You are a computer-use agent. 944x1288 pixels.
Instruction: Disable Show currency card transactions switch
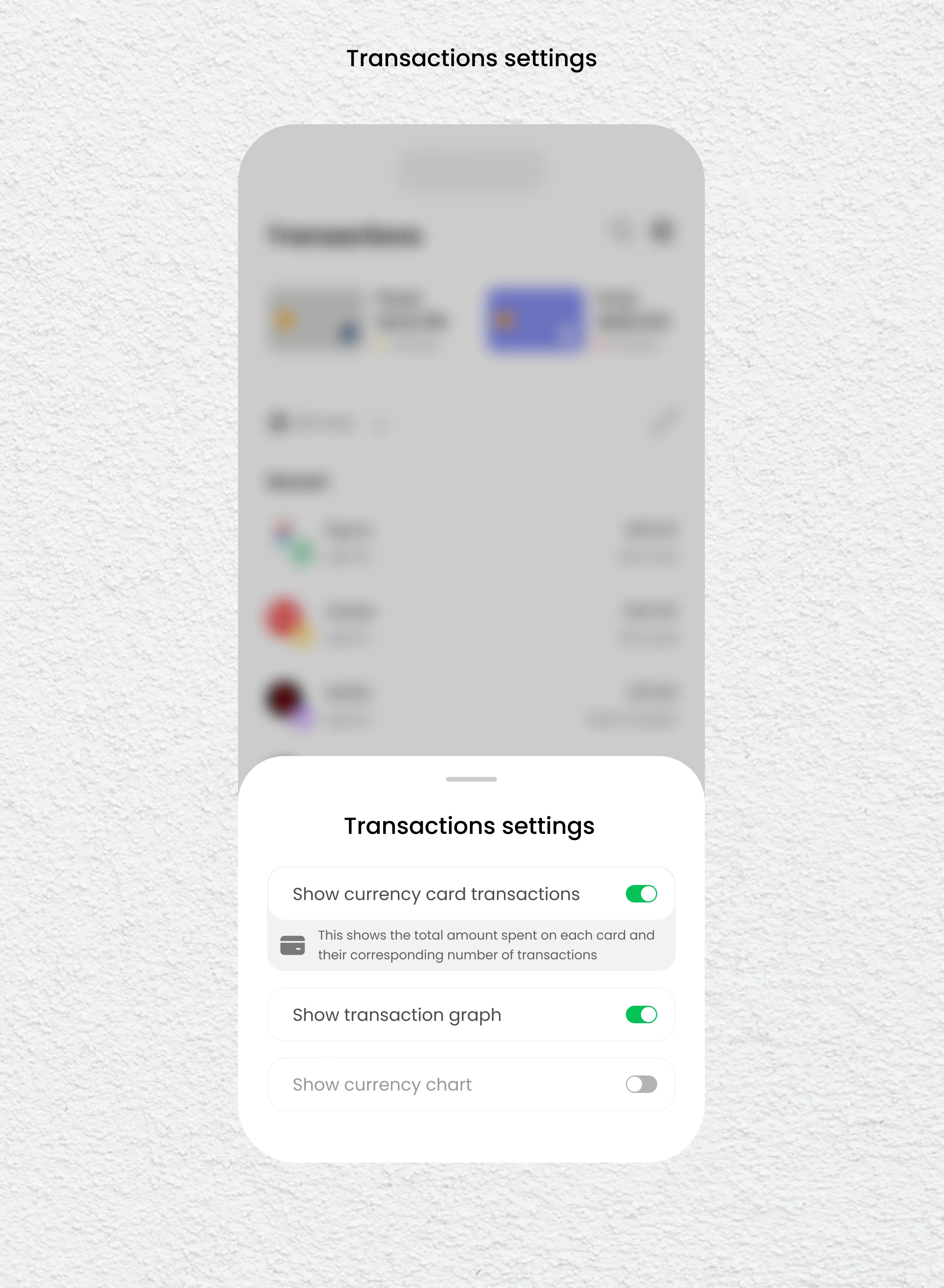pos(641,894)
